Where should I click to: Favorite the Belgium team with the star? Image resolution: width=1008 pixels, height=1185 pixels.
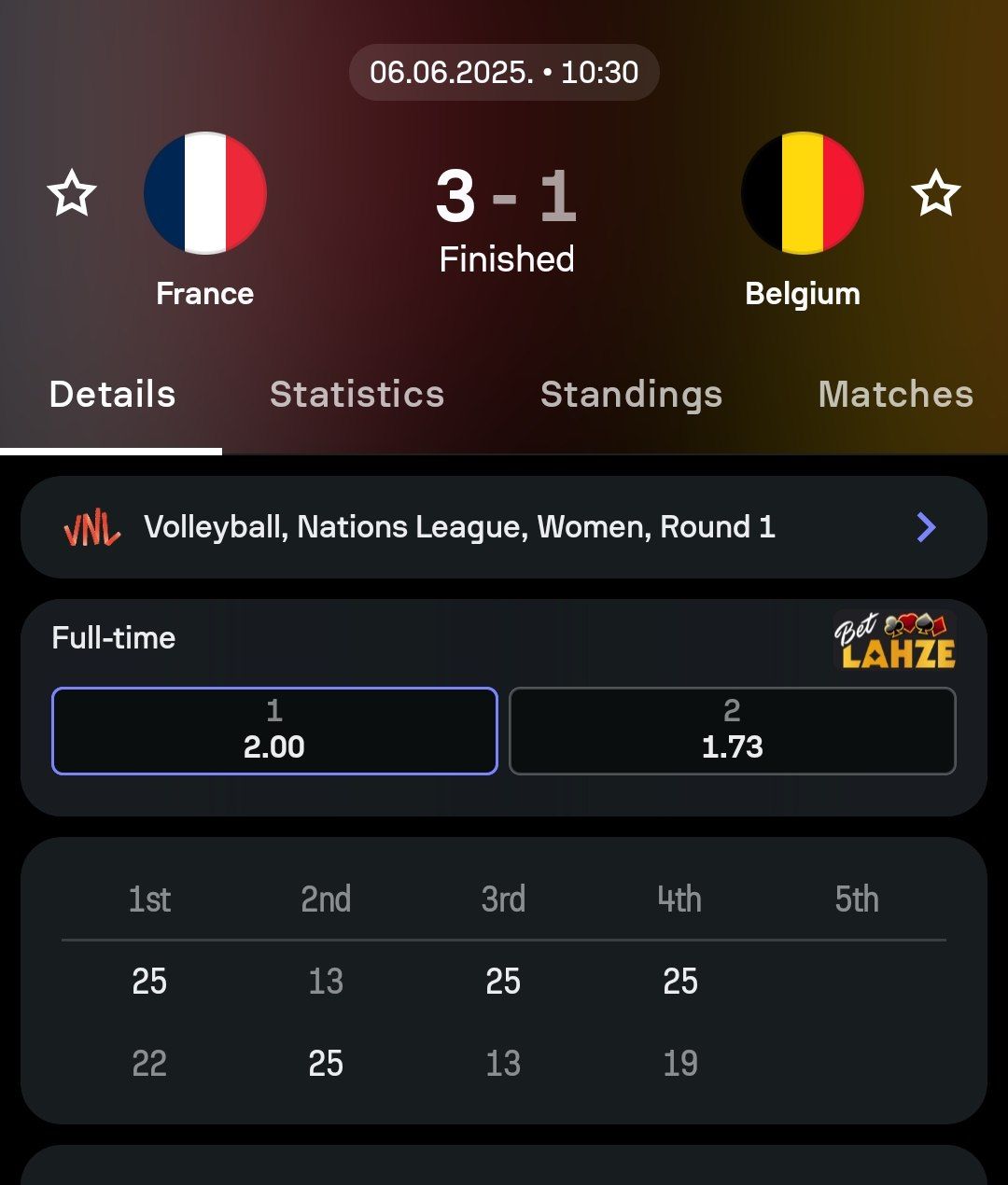pos(935,194)
